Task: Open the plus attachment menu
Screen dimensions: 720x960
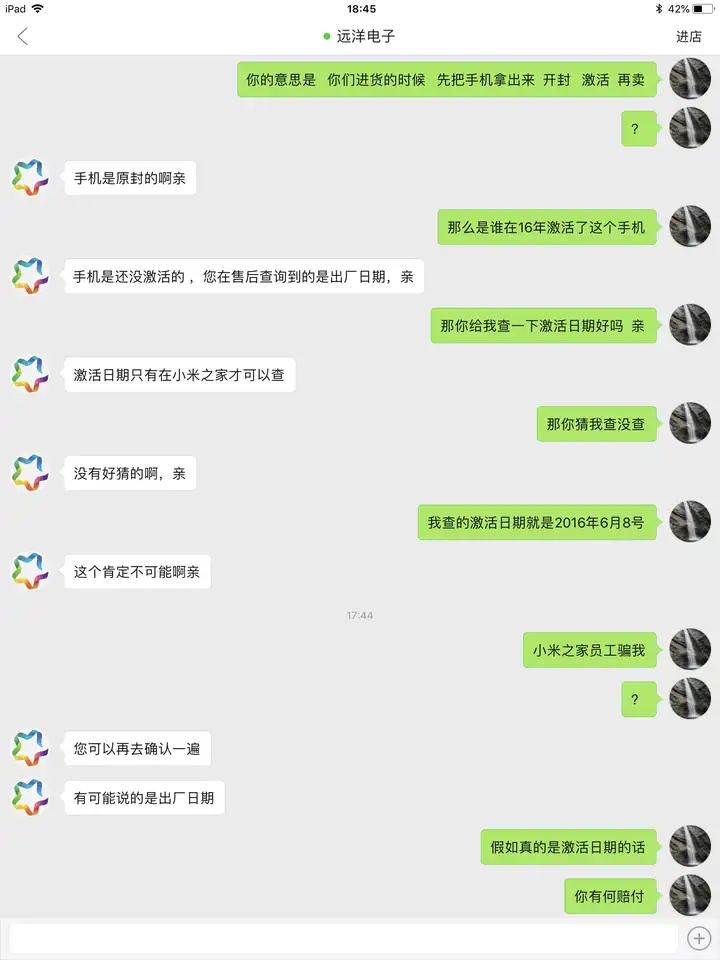Action: point(699,938)
